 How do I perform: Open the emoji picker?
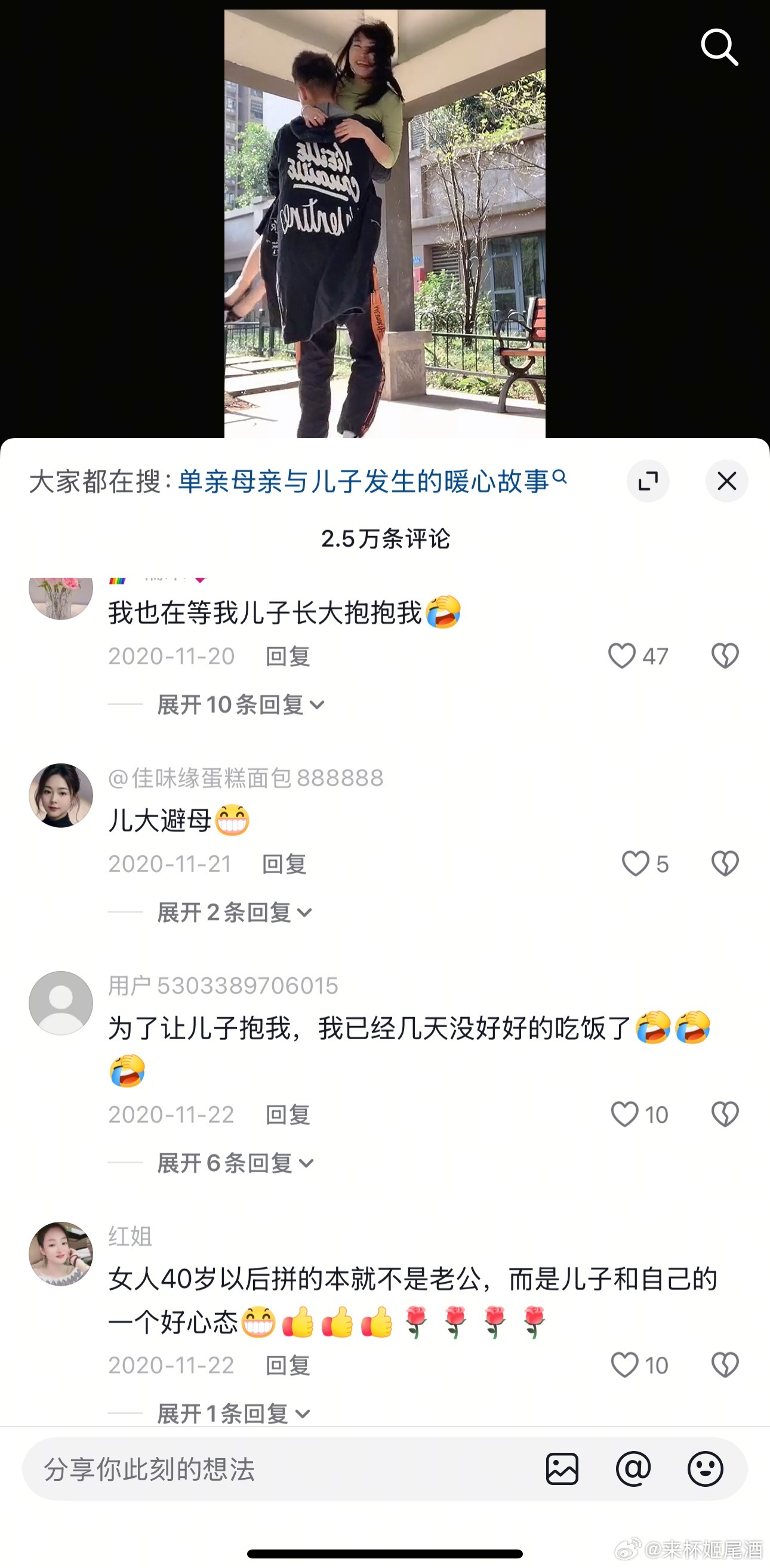[705, 1470]
